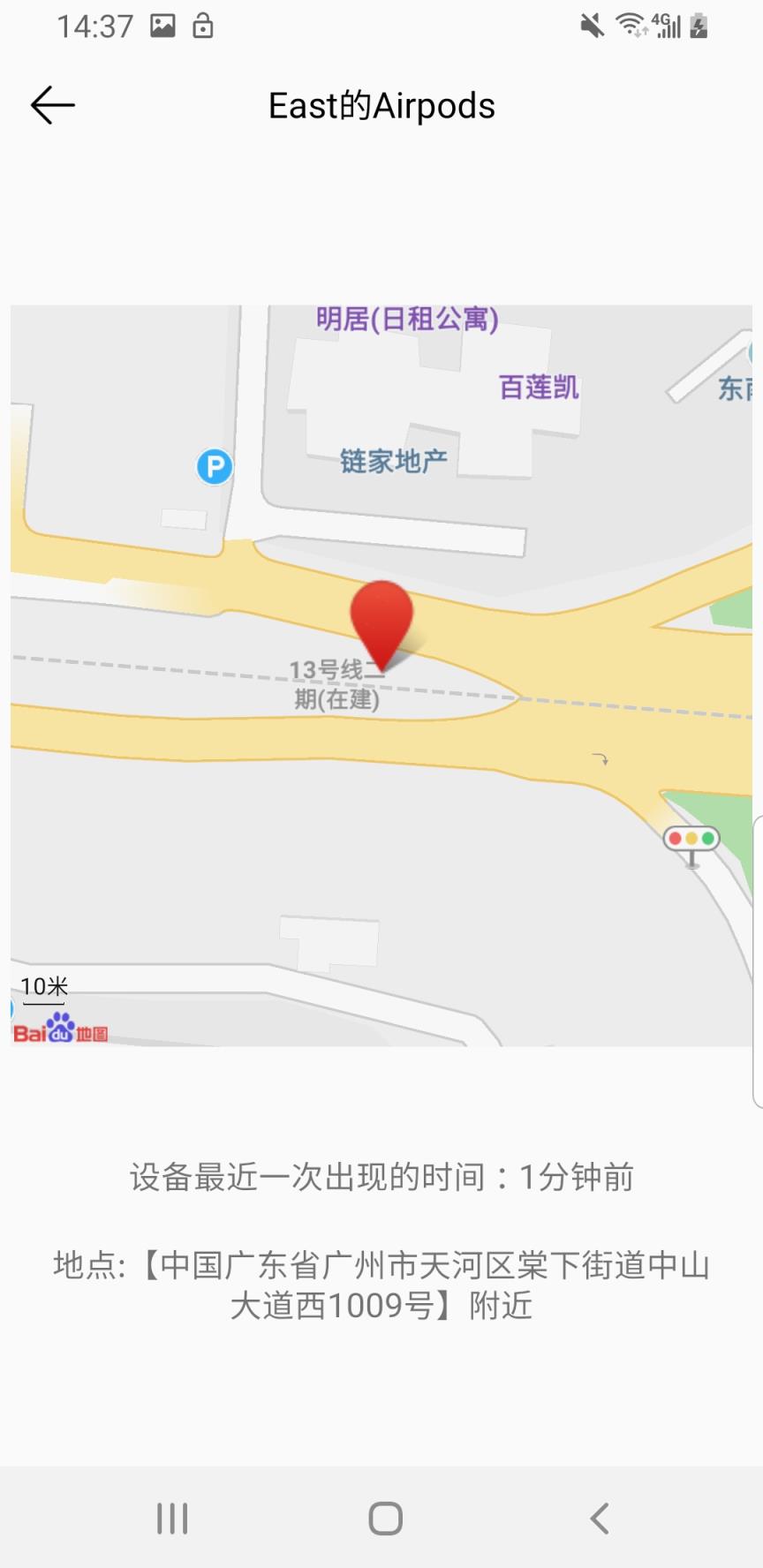Click the screen lock icon in status bar
Image resolution: width=763 pixels, height=1568 pixels.
click(201, 25)
